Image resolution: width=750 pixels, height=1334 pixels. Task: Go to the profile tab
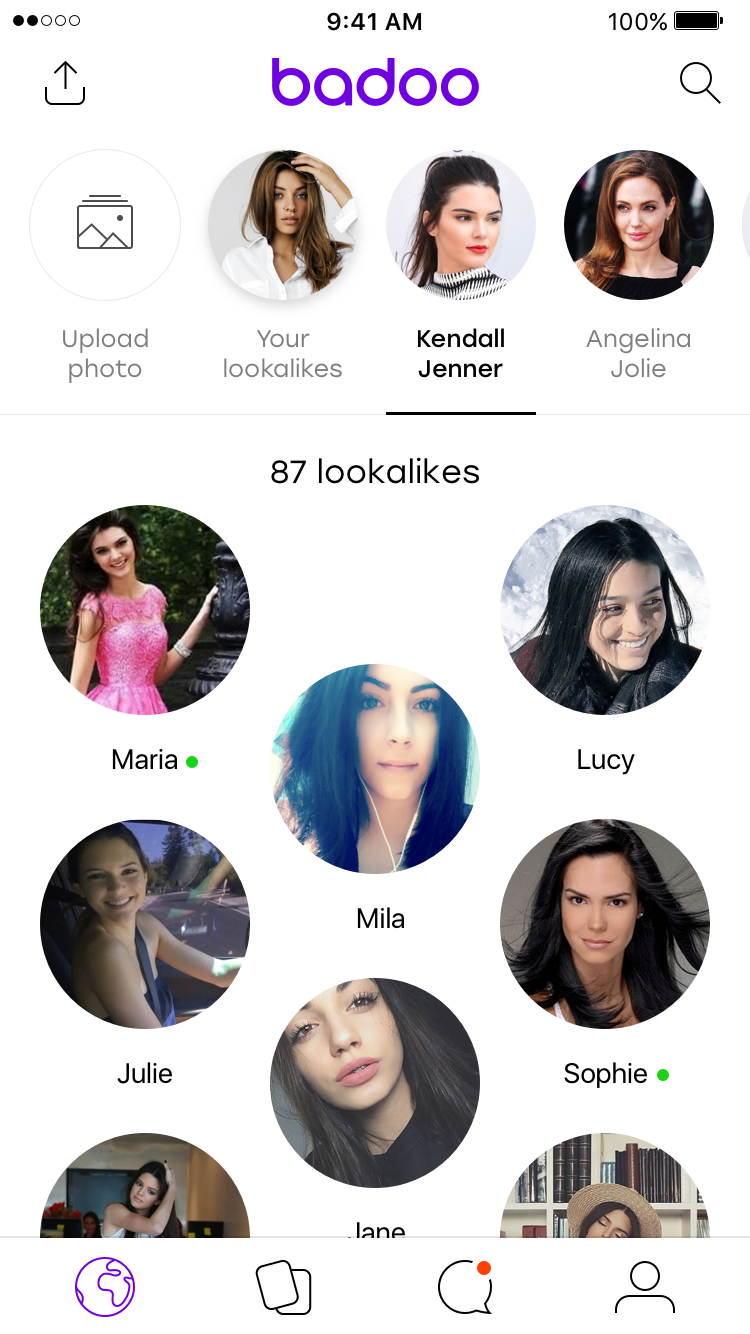(x=645, y=1286)
